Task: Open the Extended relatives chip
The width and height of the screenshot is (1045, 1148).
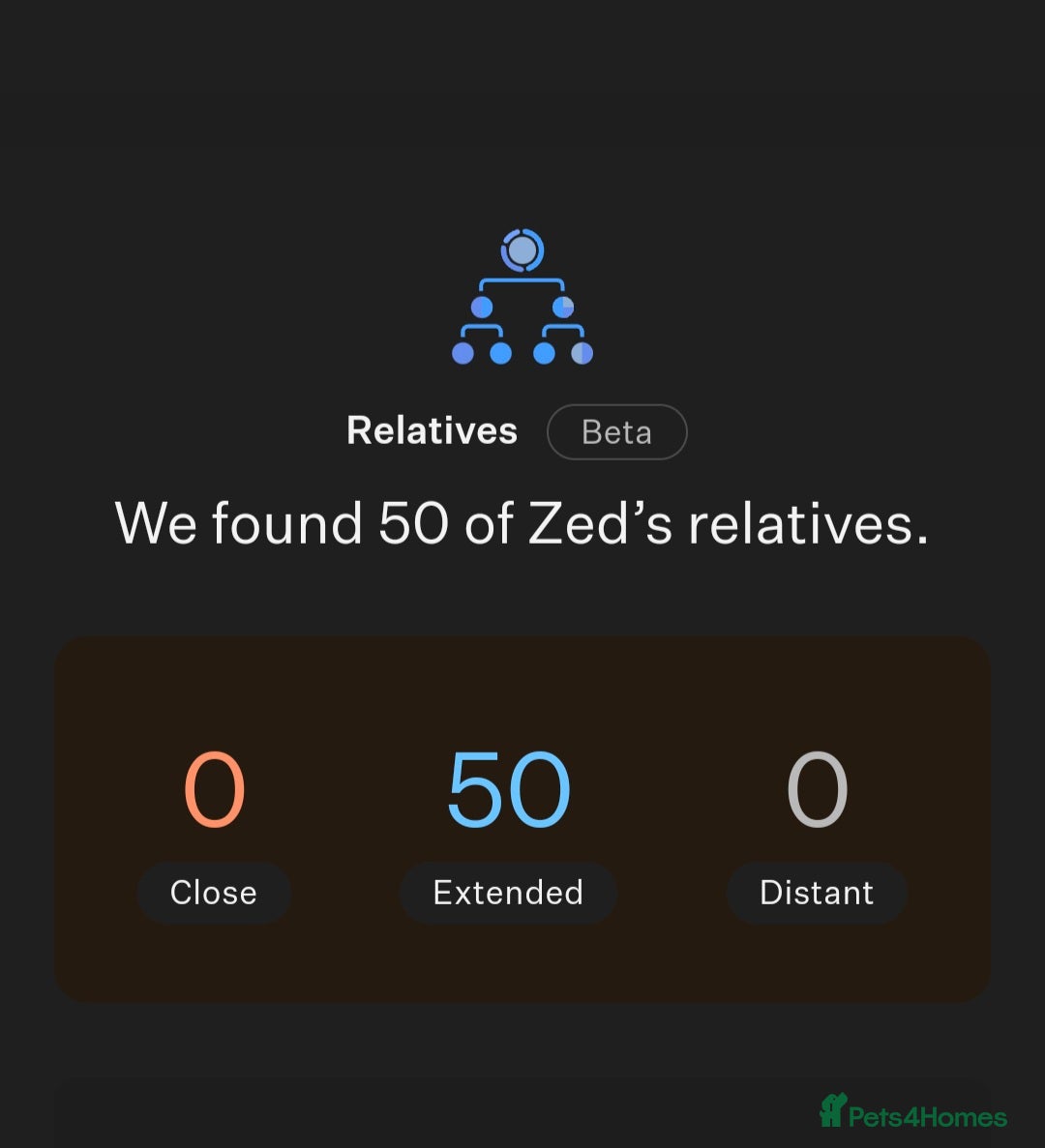Action: point(508,892)
